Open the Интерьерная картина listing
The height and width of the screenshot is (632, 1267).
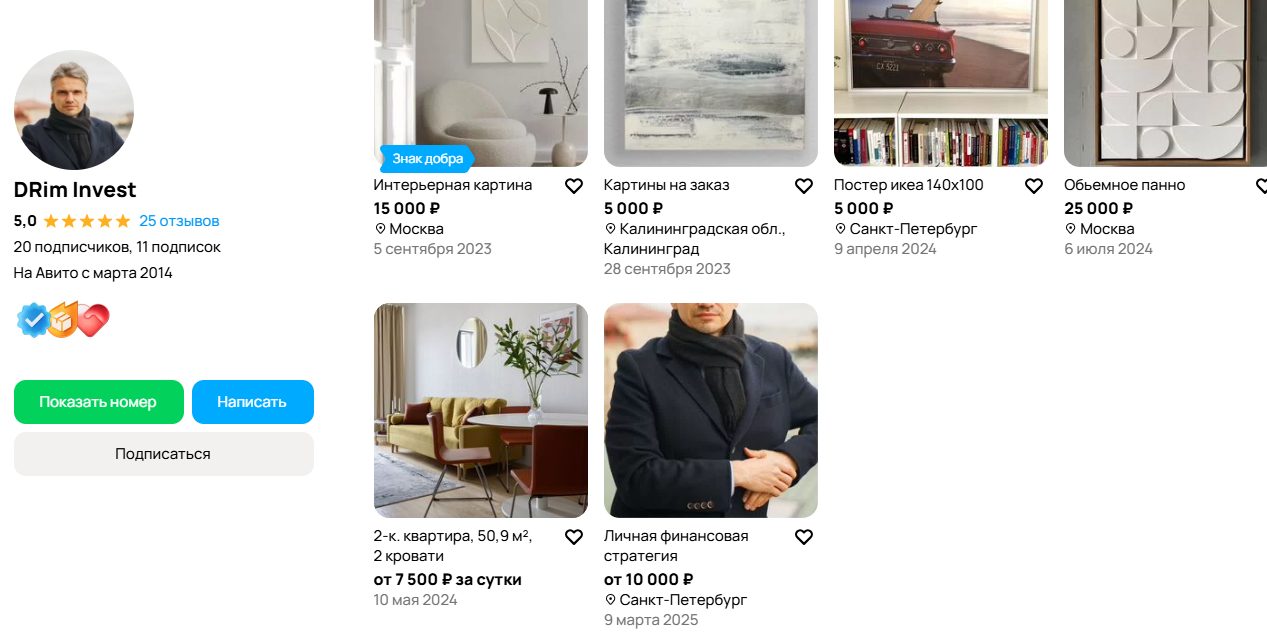tap(452, 185)
